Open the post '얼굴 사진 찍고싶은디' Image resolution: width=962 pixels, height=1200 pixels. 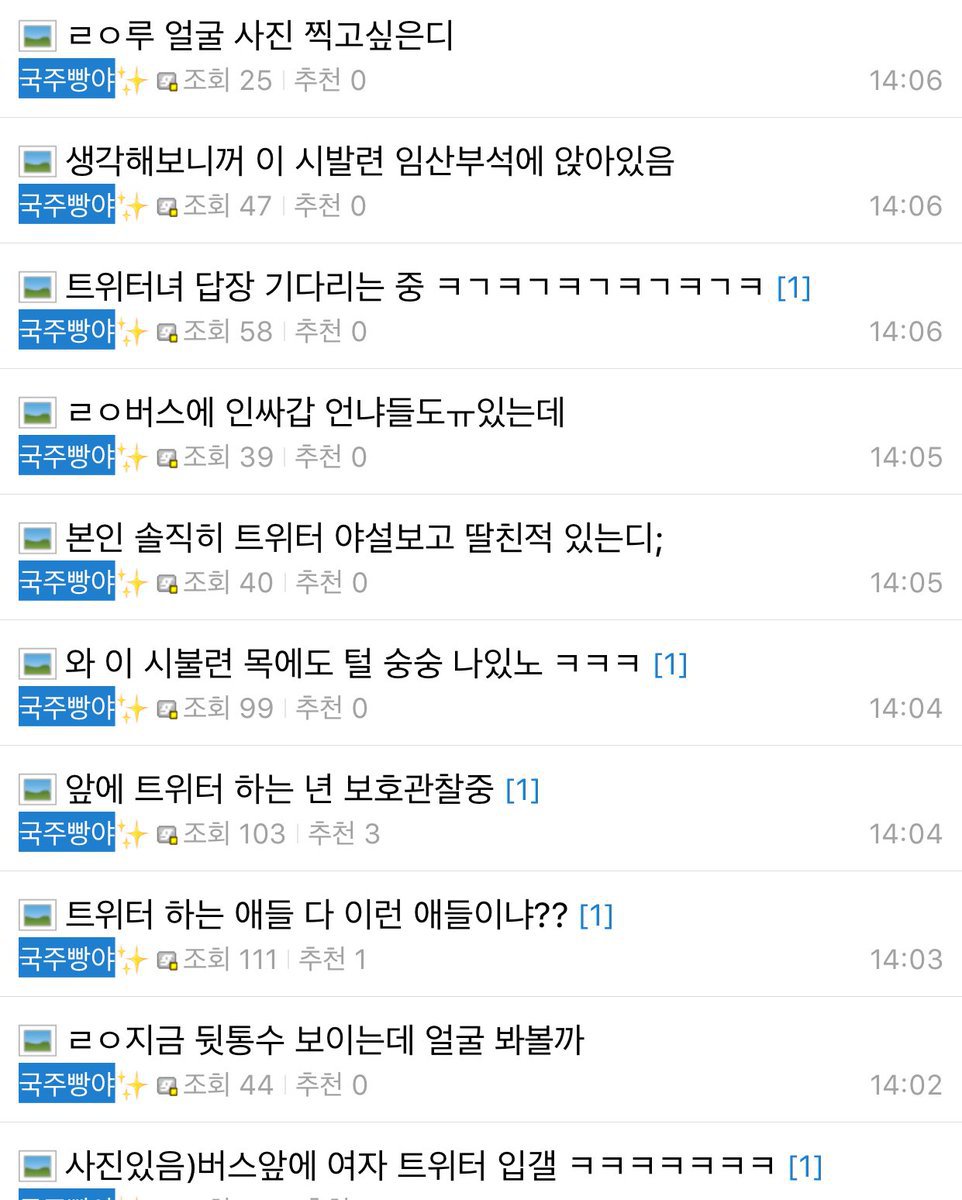tap(260, 36)
